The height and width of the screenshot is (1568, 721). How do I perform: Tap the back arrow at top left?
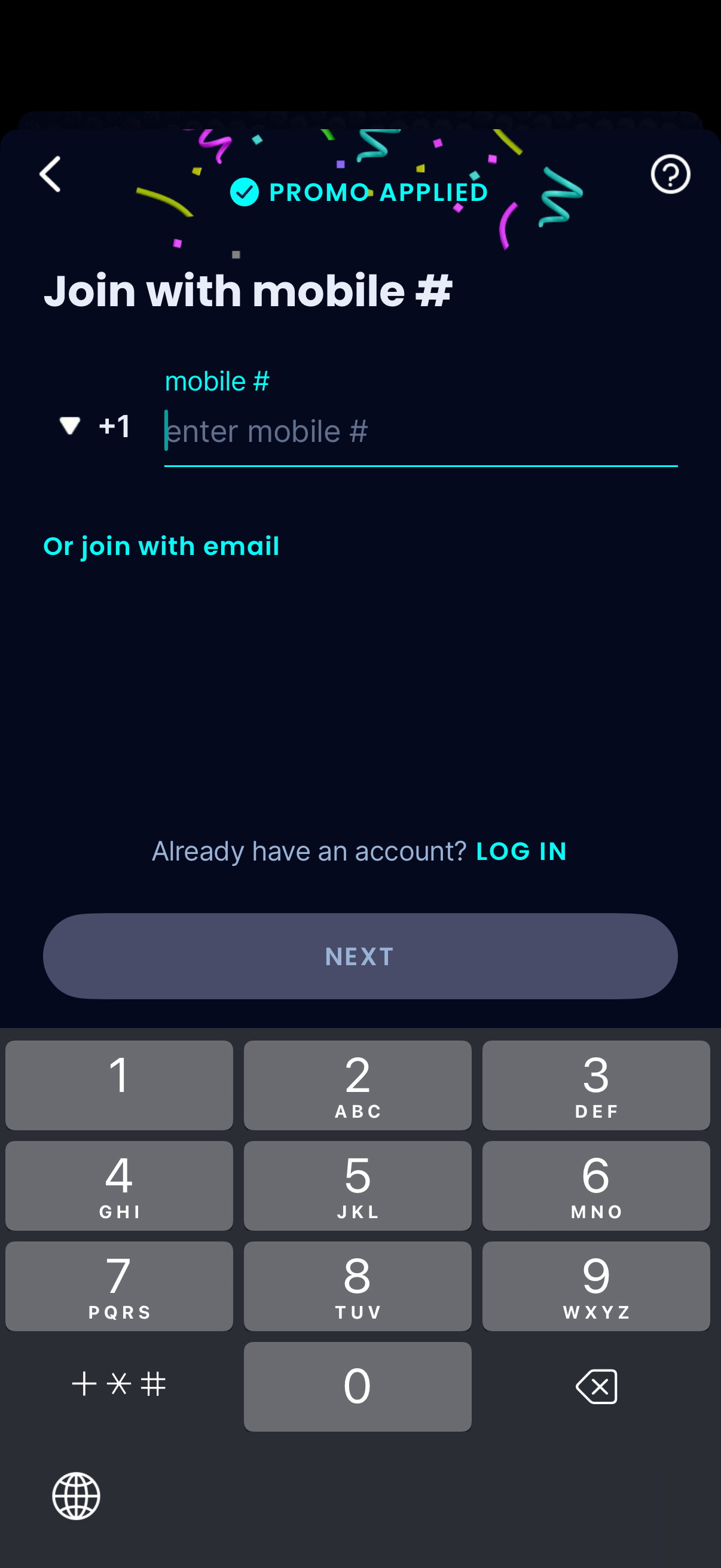click(x=50, y=174)
